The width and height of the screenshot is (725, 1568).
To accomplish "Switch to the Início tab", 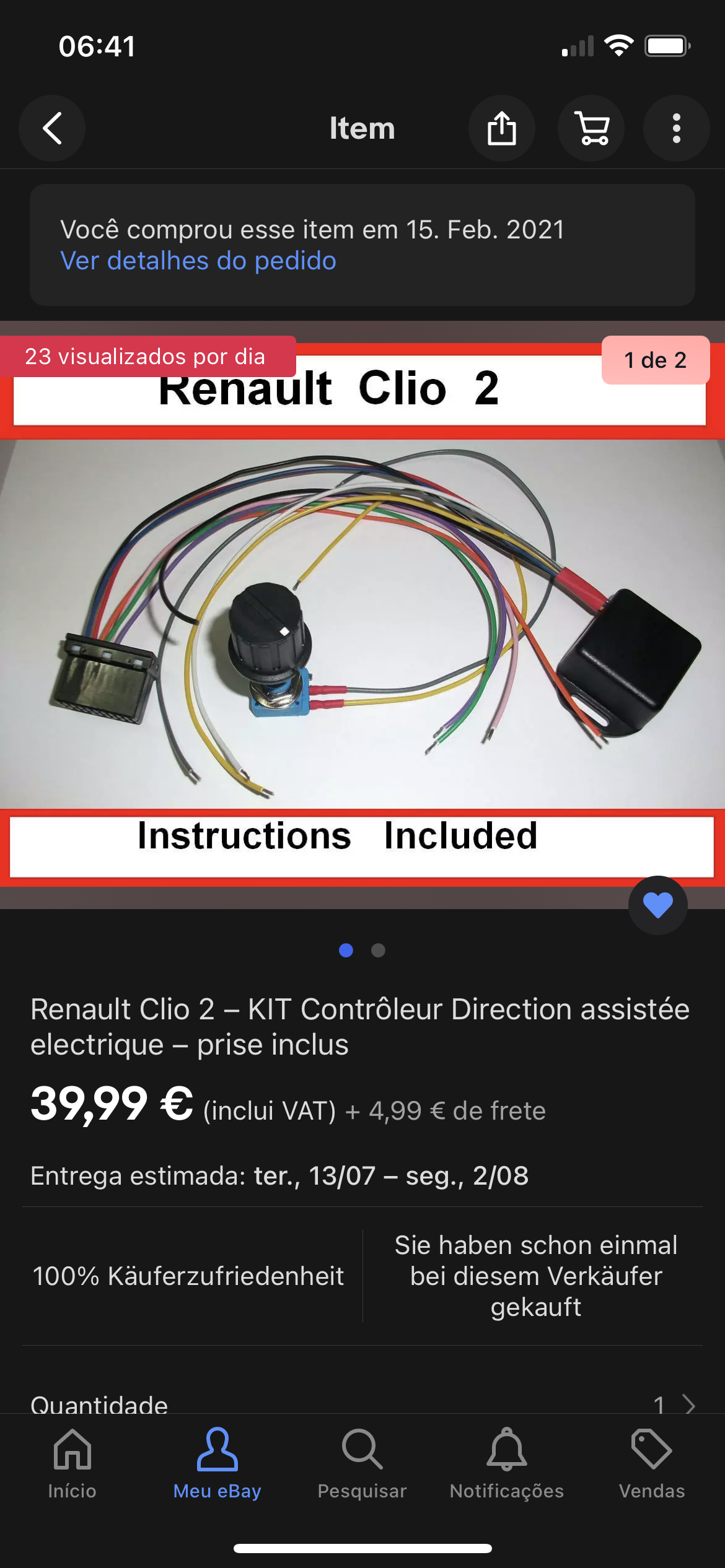I will pyautogui.click(x=72, y=1465).
